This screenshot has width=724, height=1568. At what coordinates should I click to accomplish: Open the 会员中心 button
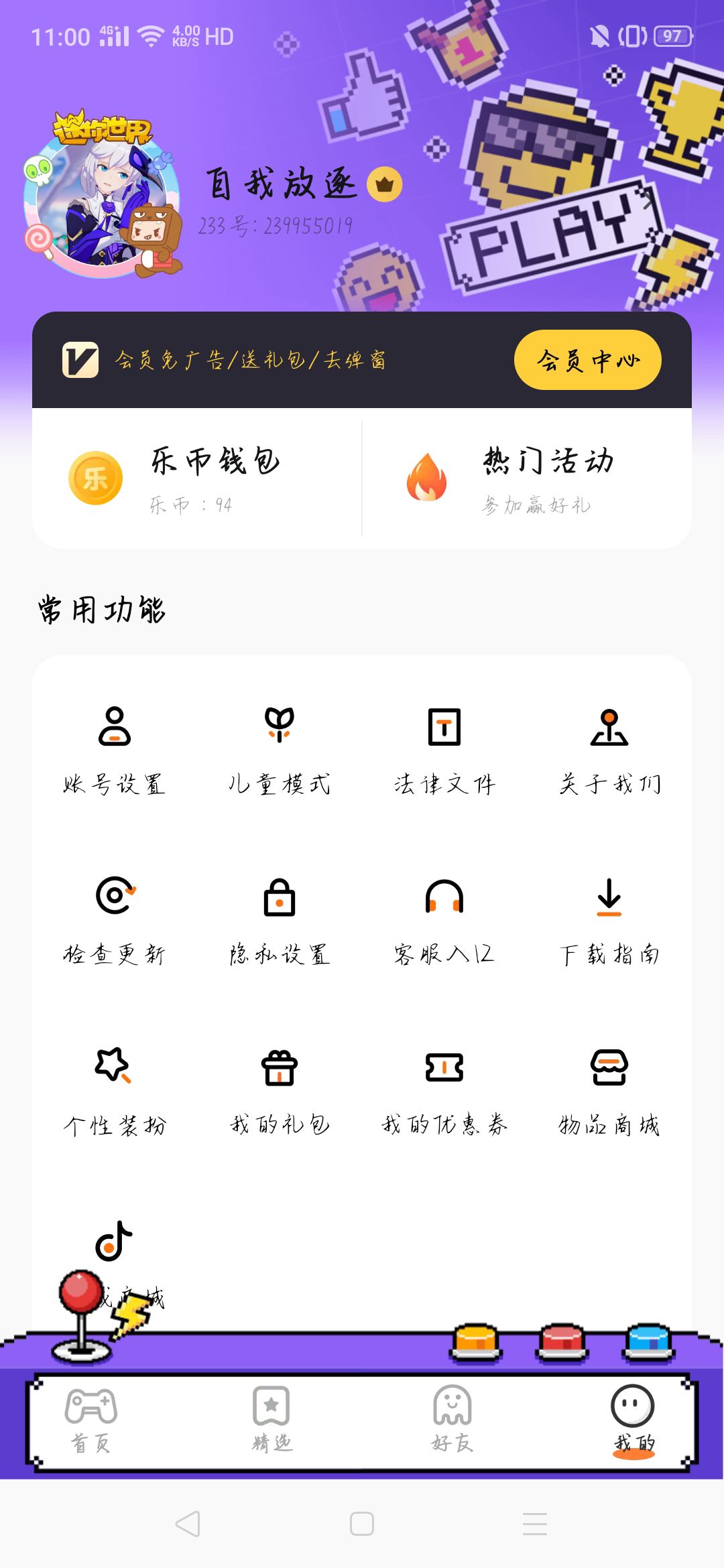tap(587, 360)
